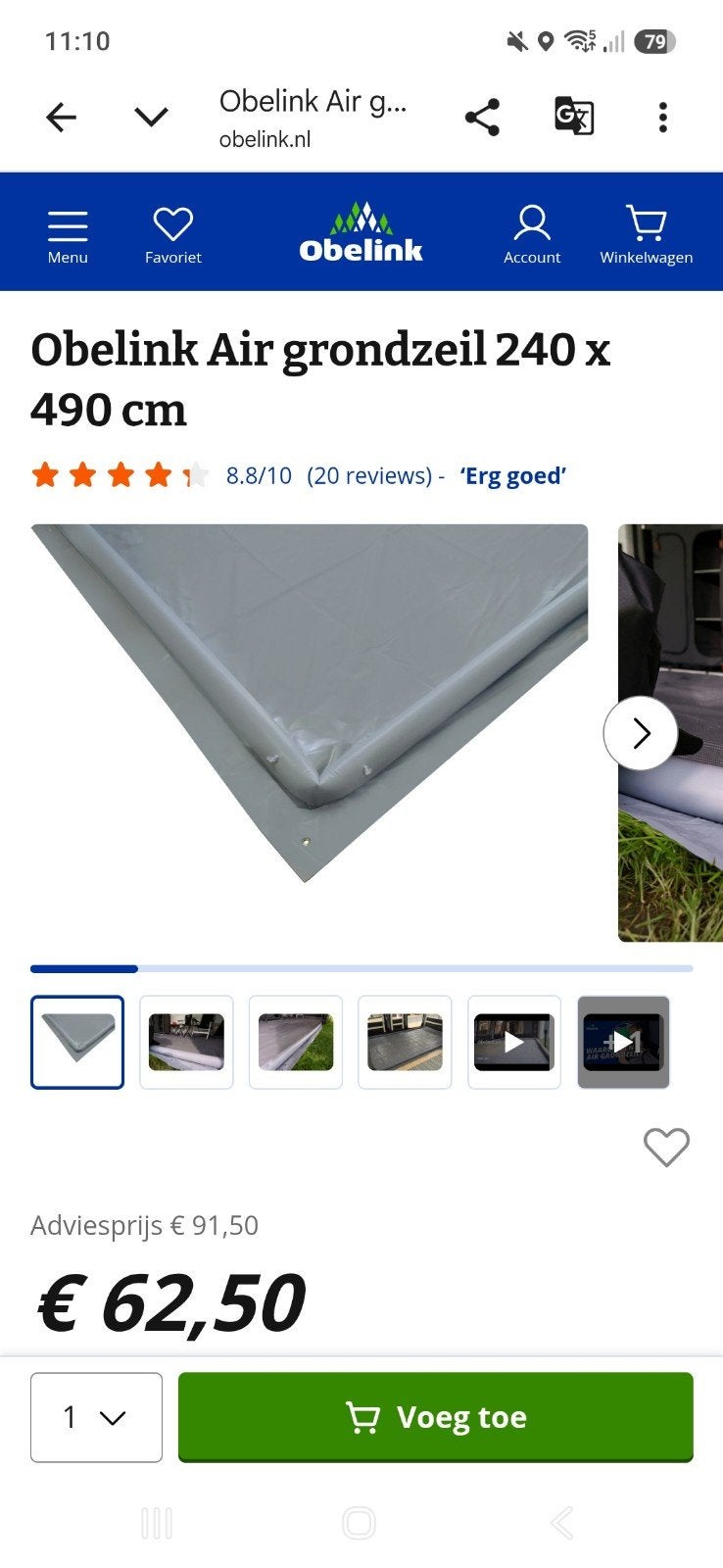This screenshot has width=723, height=1568.
Task: Minimize the custom tab with chevron
Action: tap(151, 118)
